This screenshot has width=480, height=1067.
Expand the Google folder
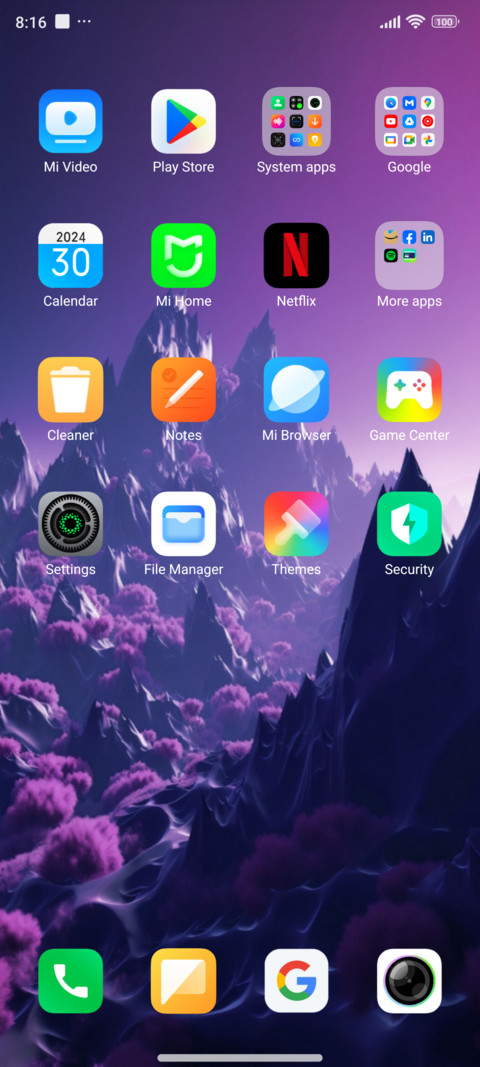(x=409, y=121)
